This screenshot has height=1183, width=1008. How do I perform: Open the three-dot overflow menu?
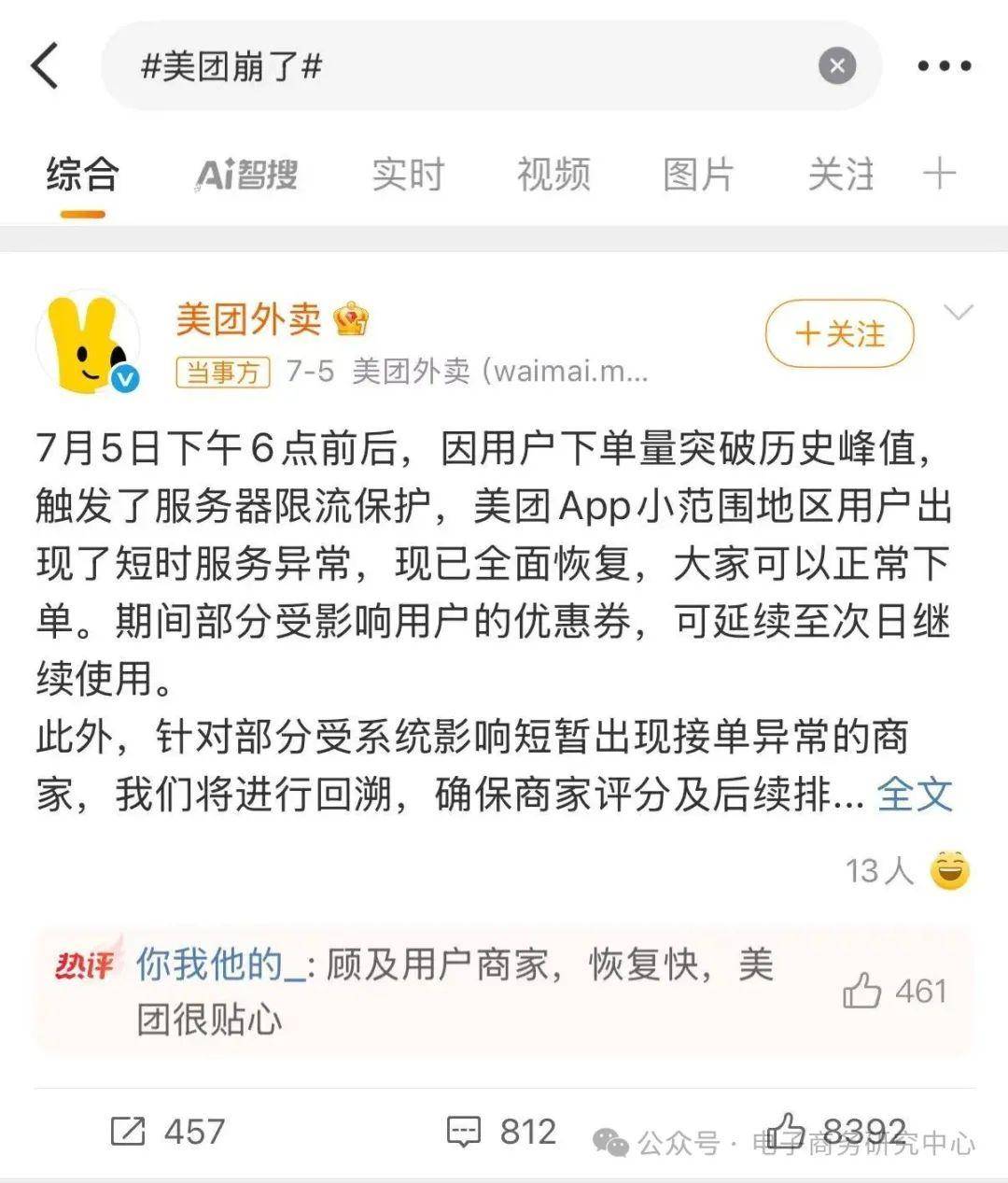tap(944, 66)
